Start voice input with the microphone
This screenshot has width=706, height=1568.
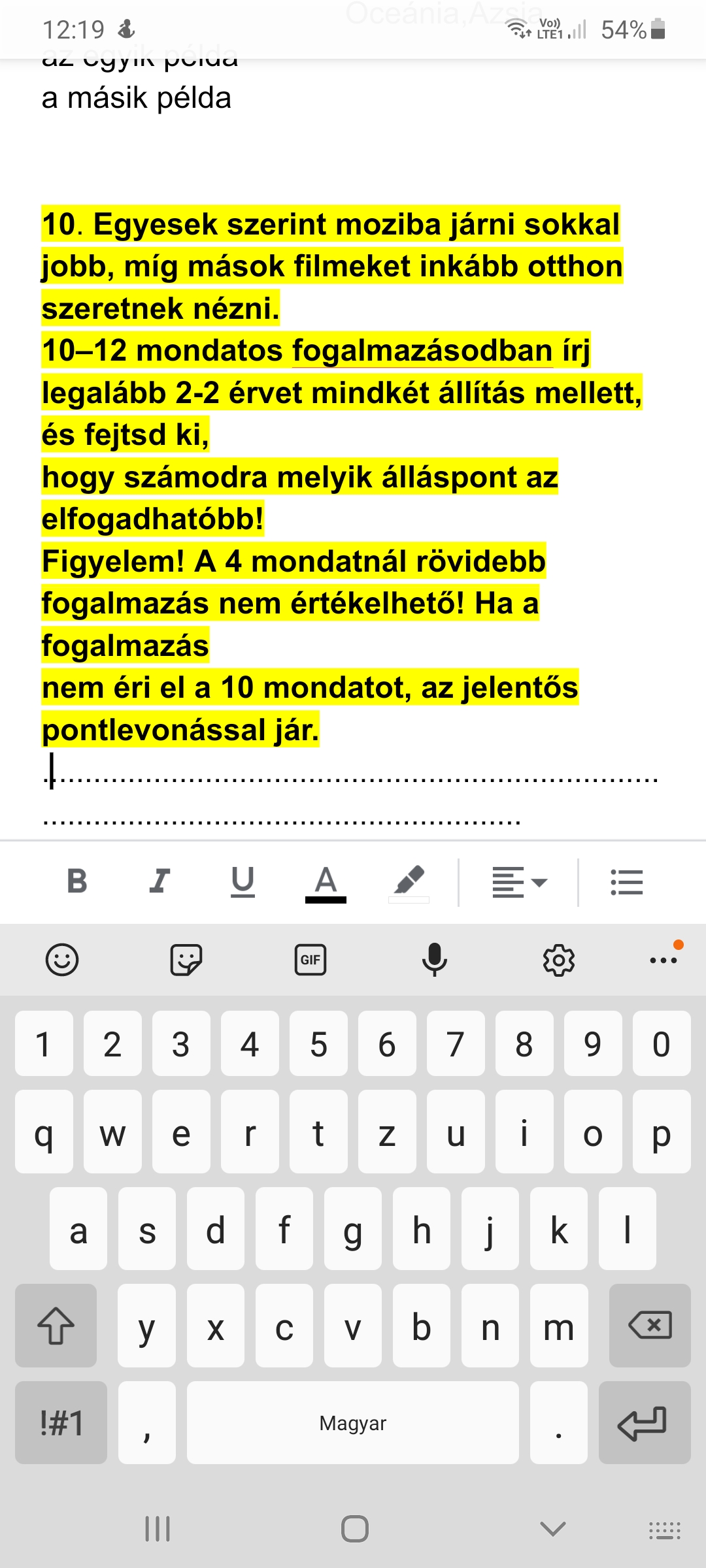pos(434,960)
